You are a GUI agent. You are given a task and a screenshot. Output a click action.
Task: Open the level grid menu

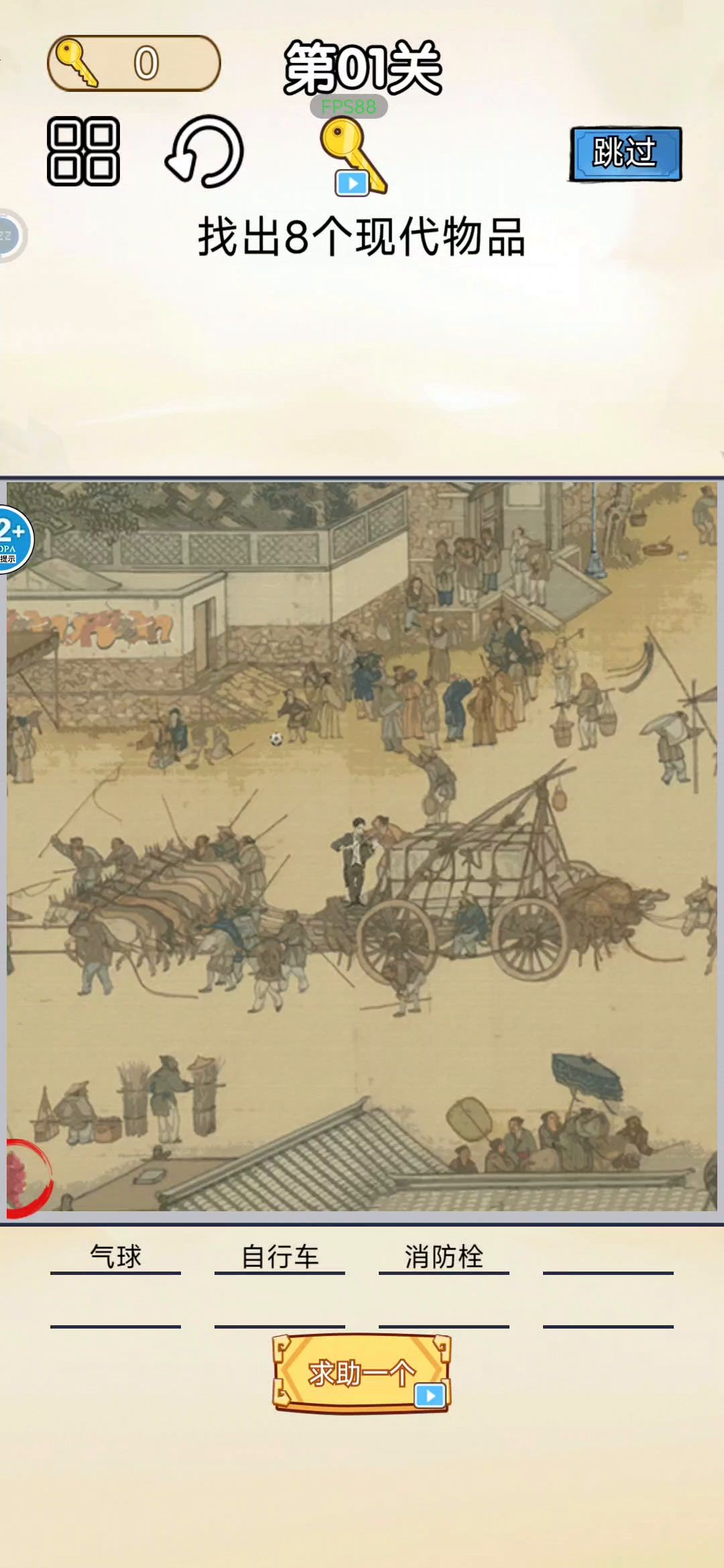[83, 152]
